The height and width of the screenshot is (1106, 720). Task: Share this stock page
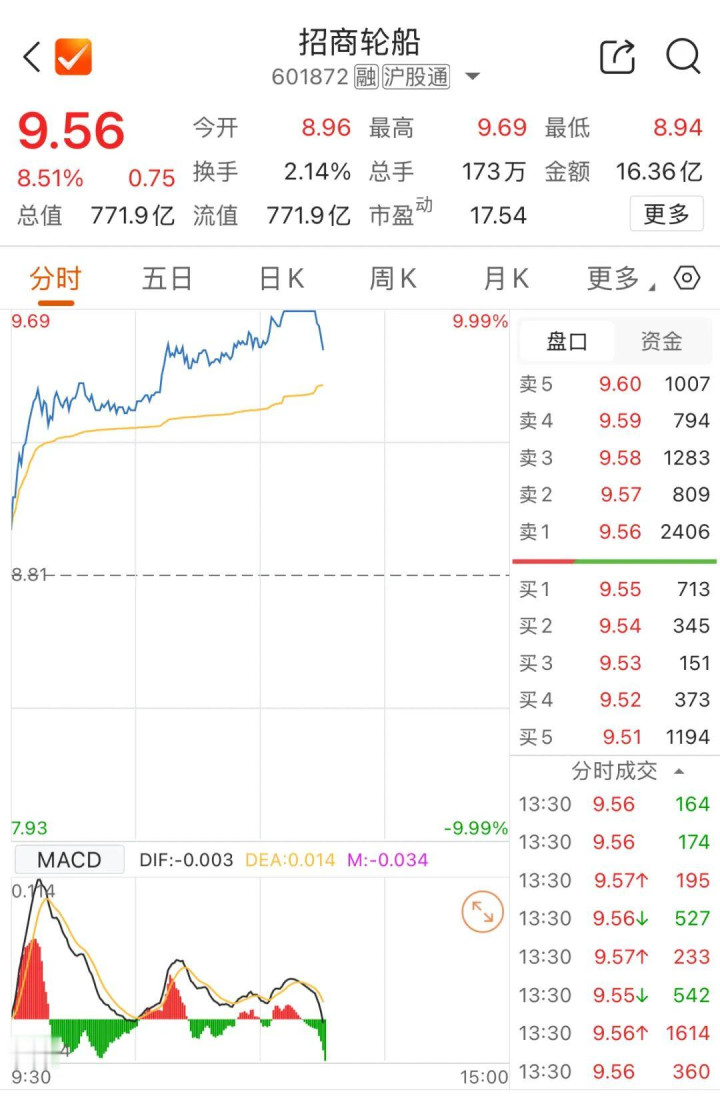click(618, 56)
